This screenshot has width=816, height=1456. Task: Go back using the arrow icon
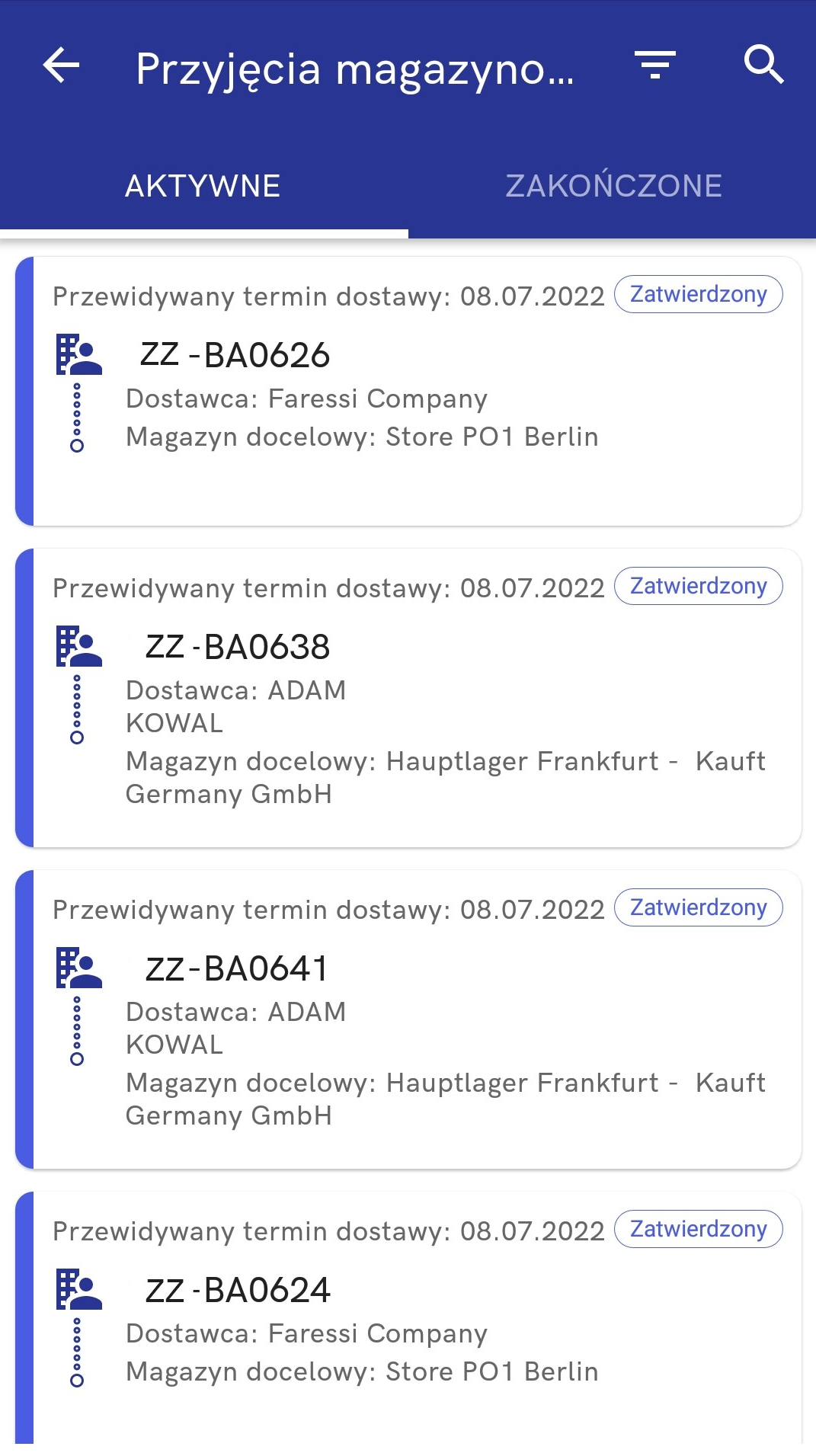pyautogui.click(x=61, y=66)
